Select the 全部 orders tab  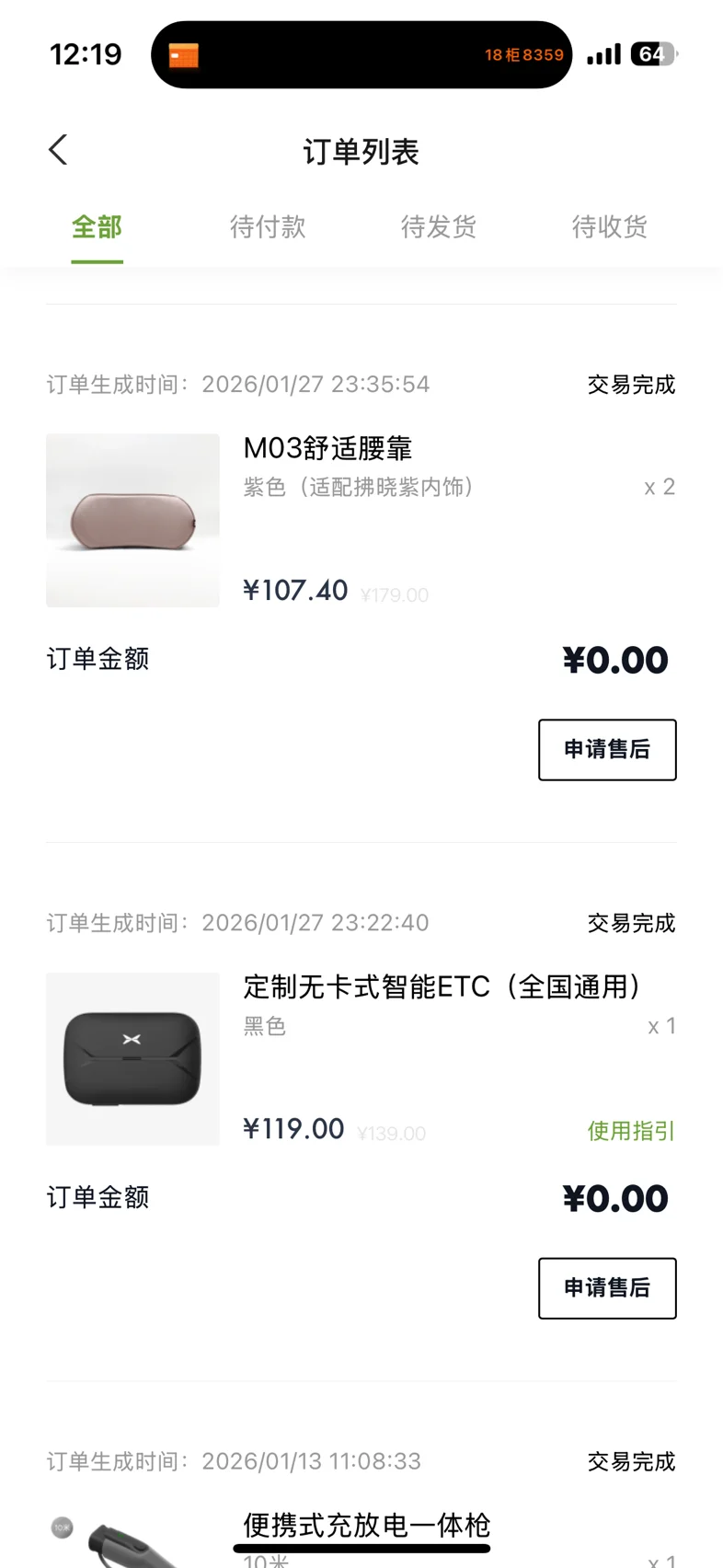click(97, 227)
